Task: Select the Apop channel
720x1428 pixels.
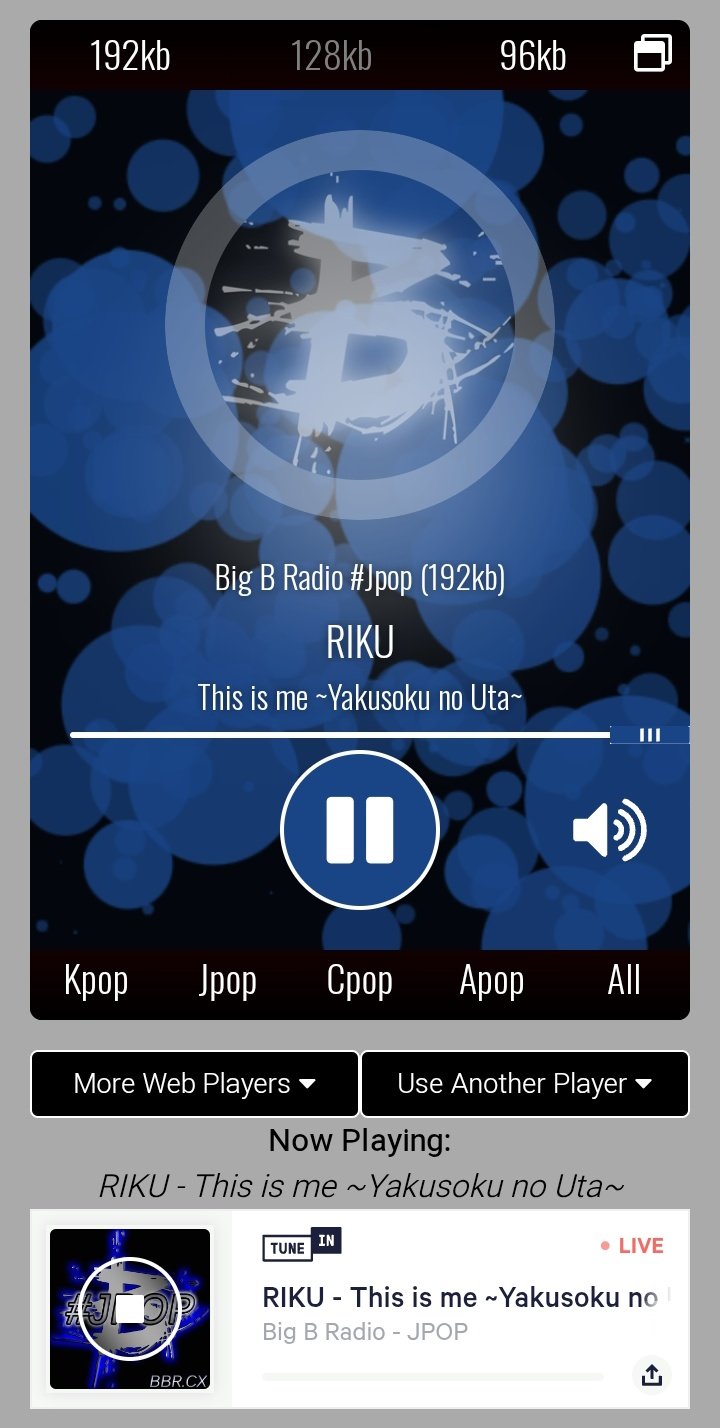Action: [x=492, y=981]
